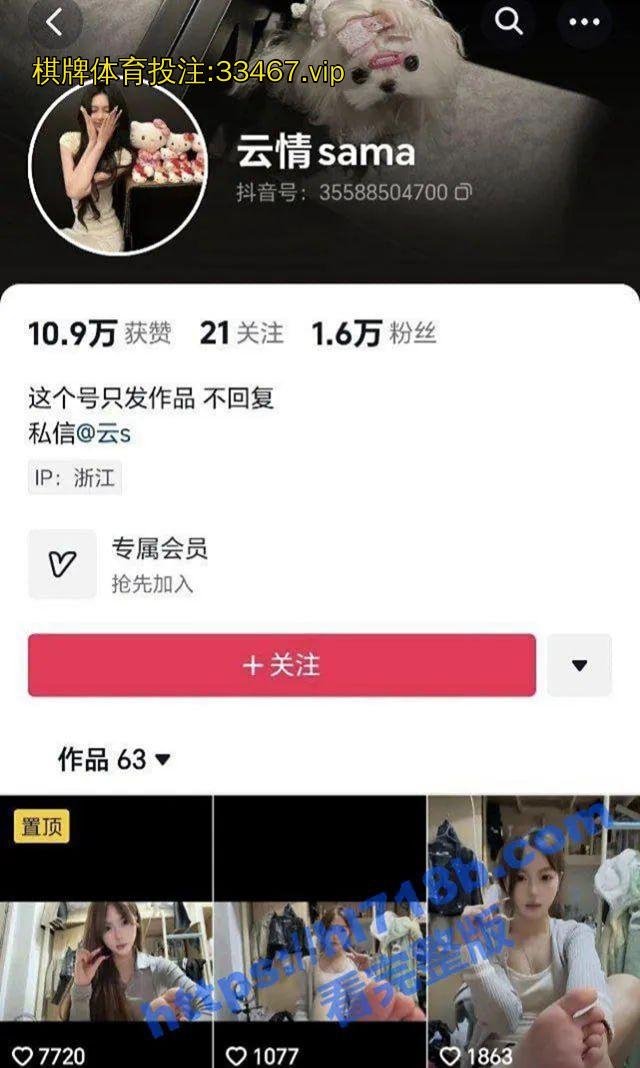Follow this account with +关注

[x=282, y=665]
